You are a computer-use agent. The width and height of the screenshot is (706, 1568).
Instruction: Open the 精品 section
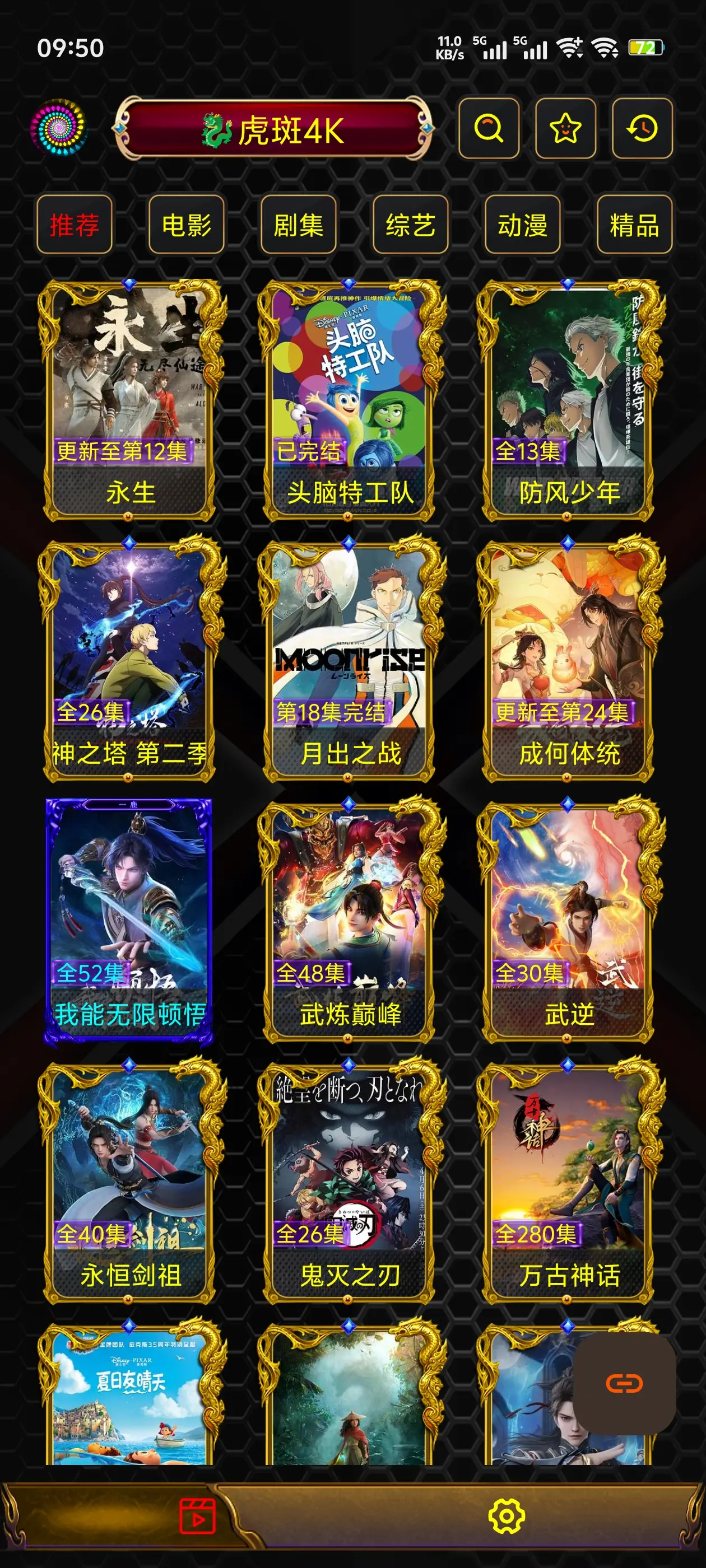coord(634,225)
